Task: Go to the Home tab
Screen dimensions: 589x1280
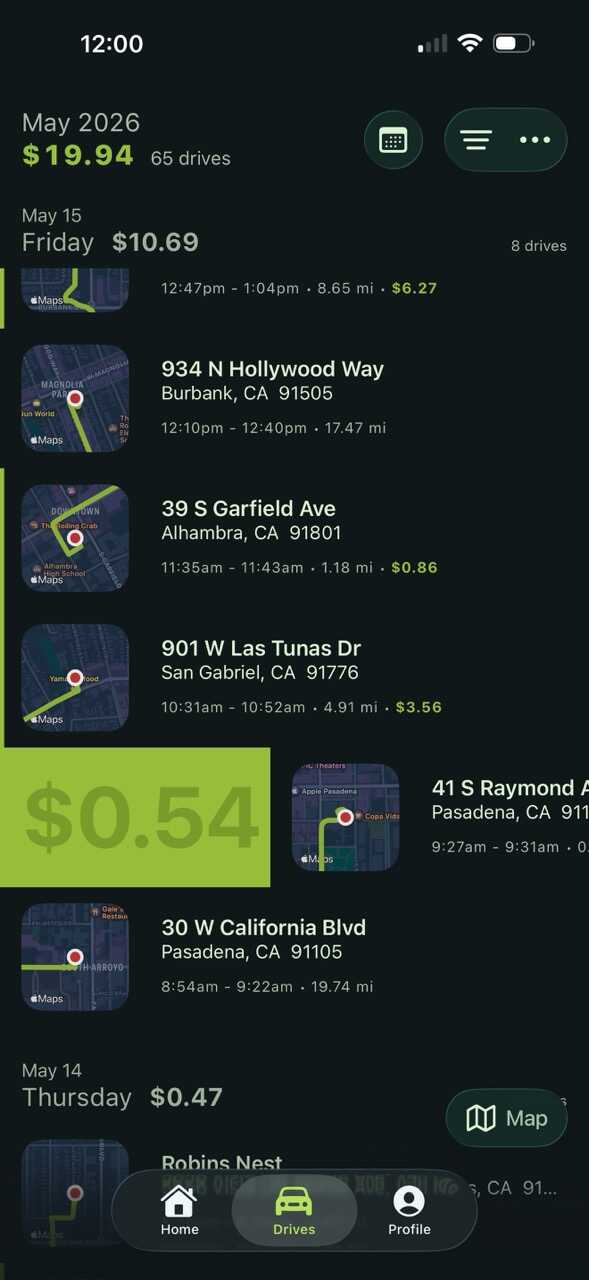Action: 180,1210
